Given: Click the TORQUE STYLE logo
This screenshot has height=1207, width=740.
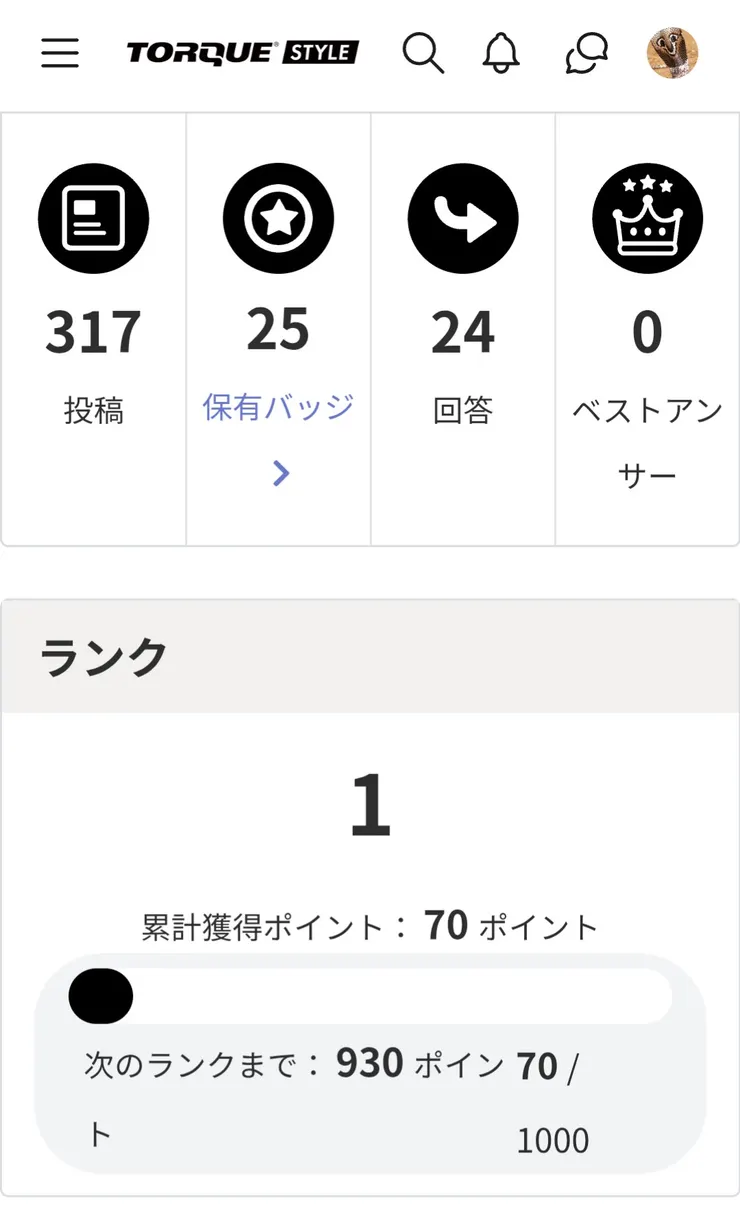Looking at the screenshot, I should tap(240, 51).
